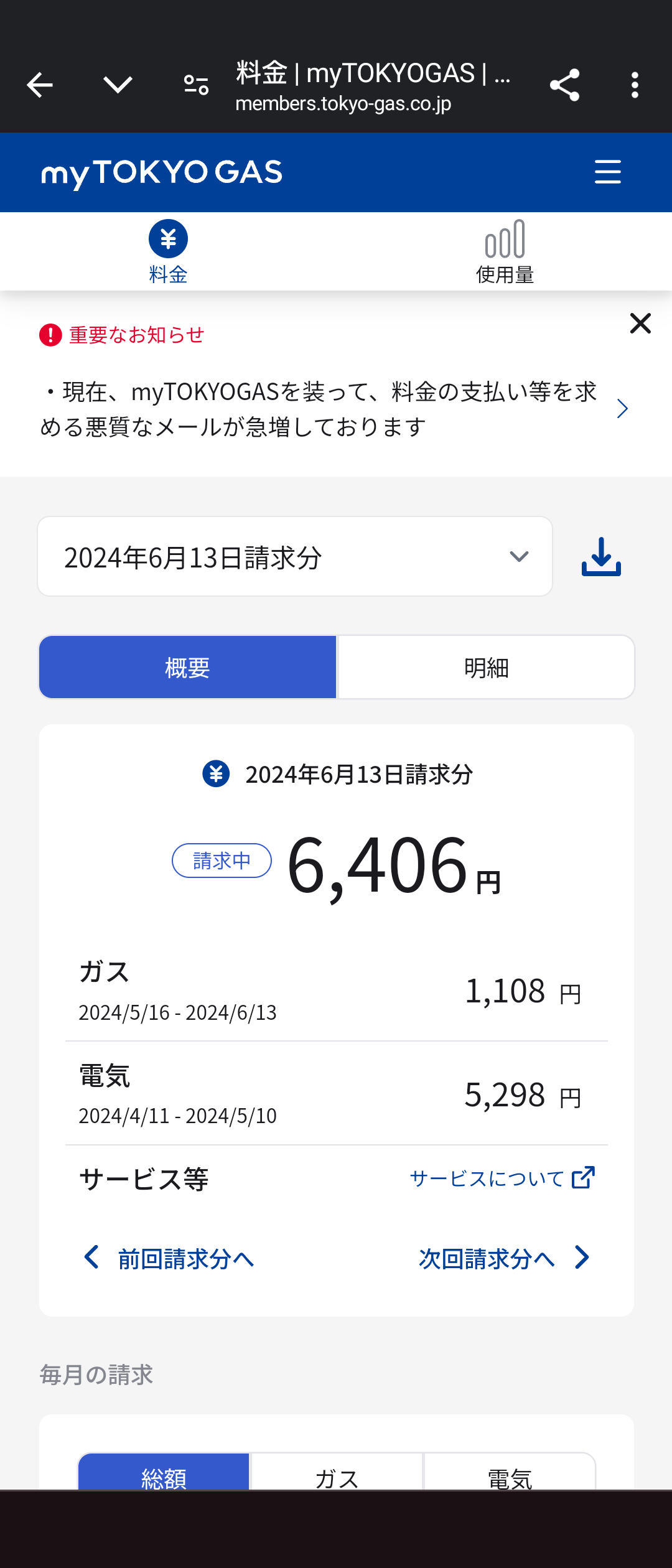Viewport: 672px width, 1568px height.
Task: Go to 前回請求分へ previous bill
Action: (x=169, y=1259)
